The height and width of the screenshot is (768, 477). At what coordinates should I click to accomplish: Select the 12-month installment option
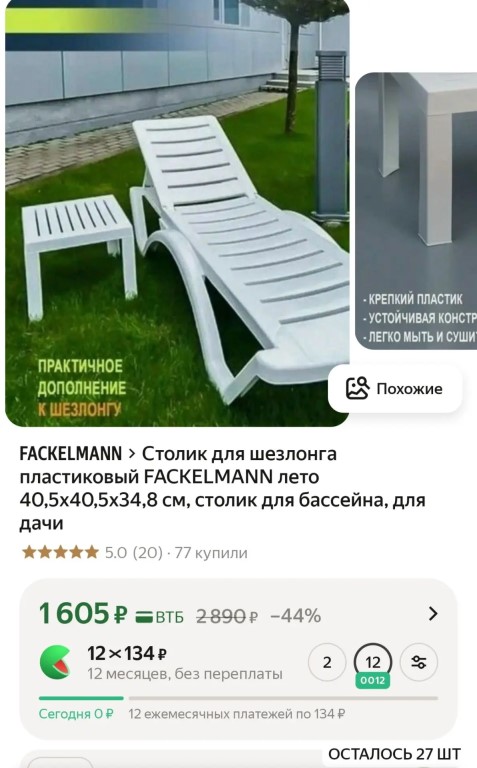373,663
